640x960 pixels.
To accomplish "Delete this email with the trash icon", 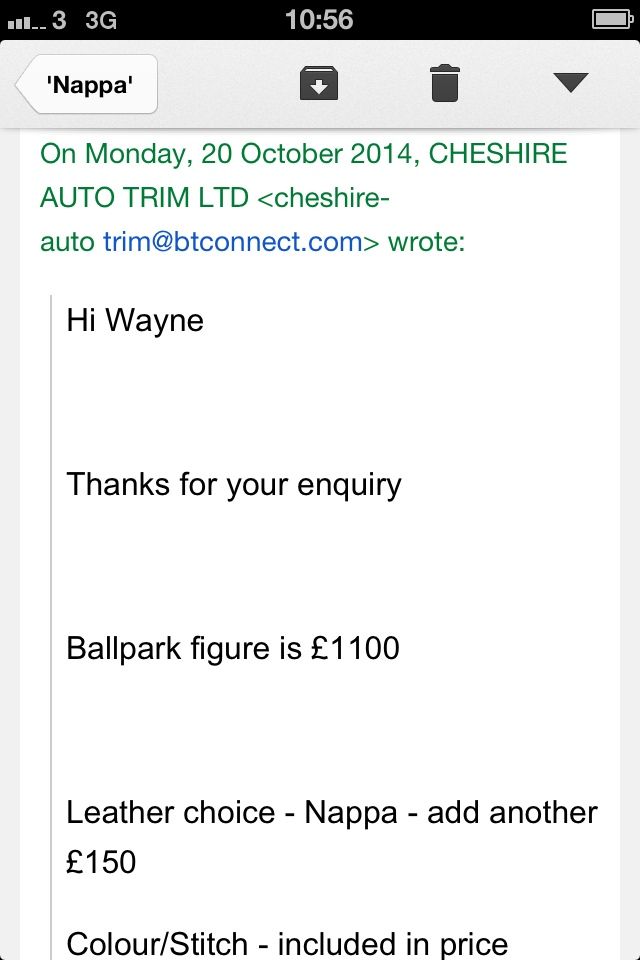I will tap(445, 84).
